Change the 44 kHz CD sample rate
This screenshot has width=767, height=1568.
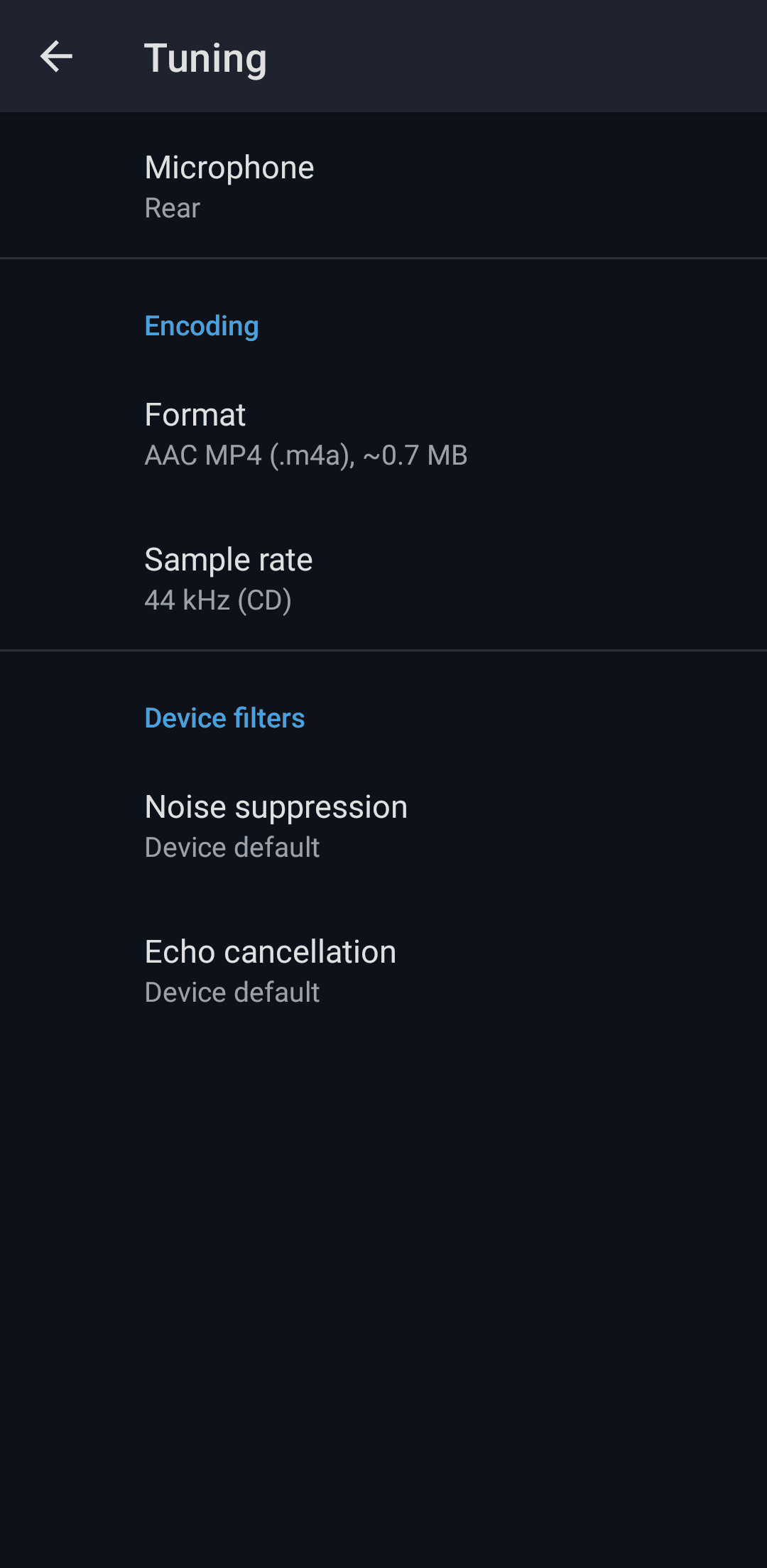(x=229, y=578)
